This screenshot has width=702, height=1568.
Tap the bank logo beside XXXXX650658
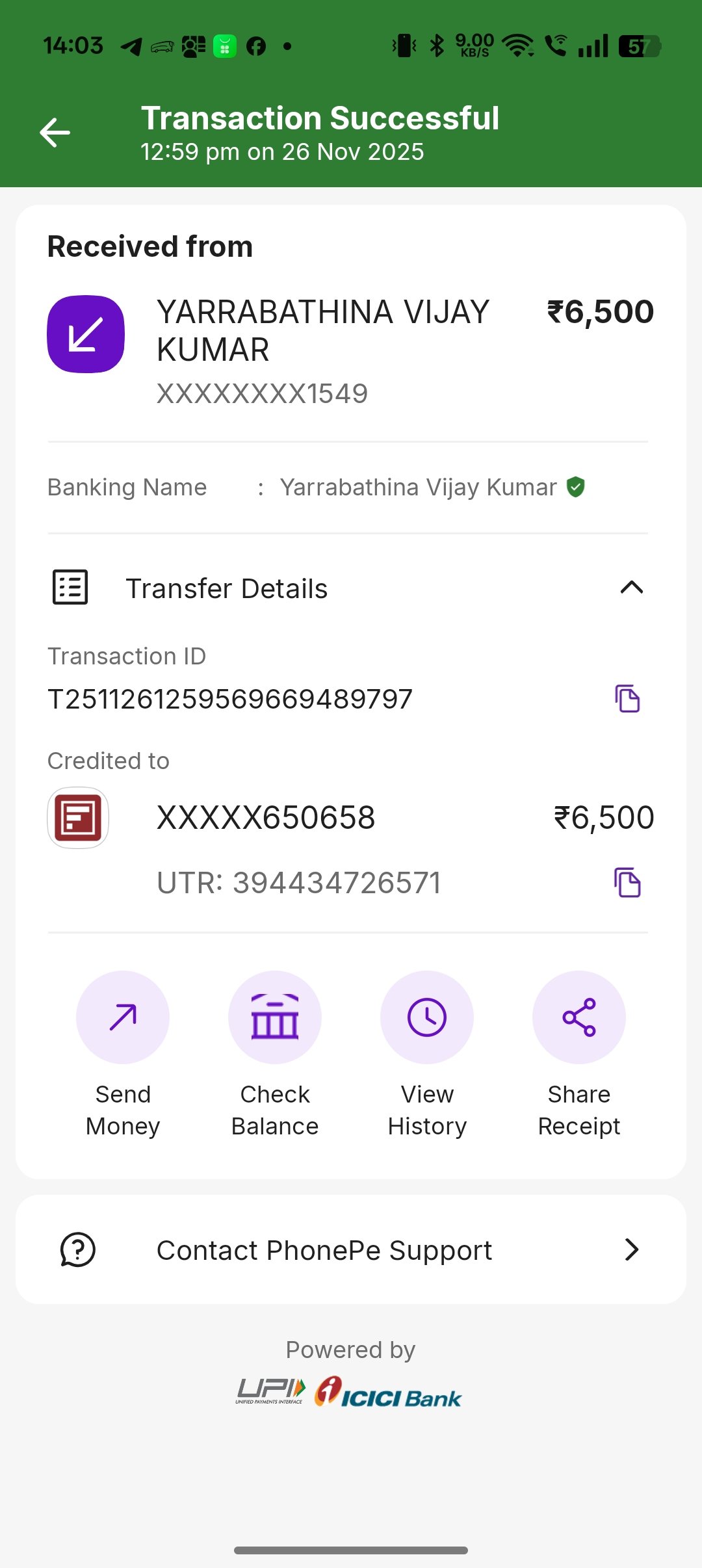[78, 818]
